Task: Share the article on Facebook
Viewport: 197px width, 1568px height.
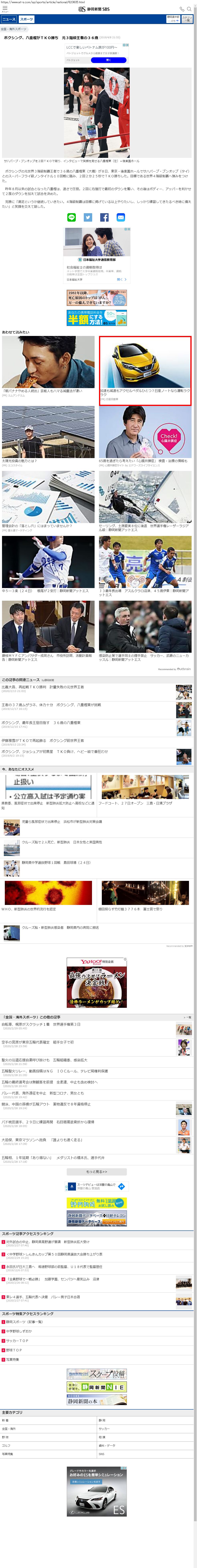Action: [105, 217]
